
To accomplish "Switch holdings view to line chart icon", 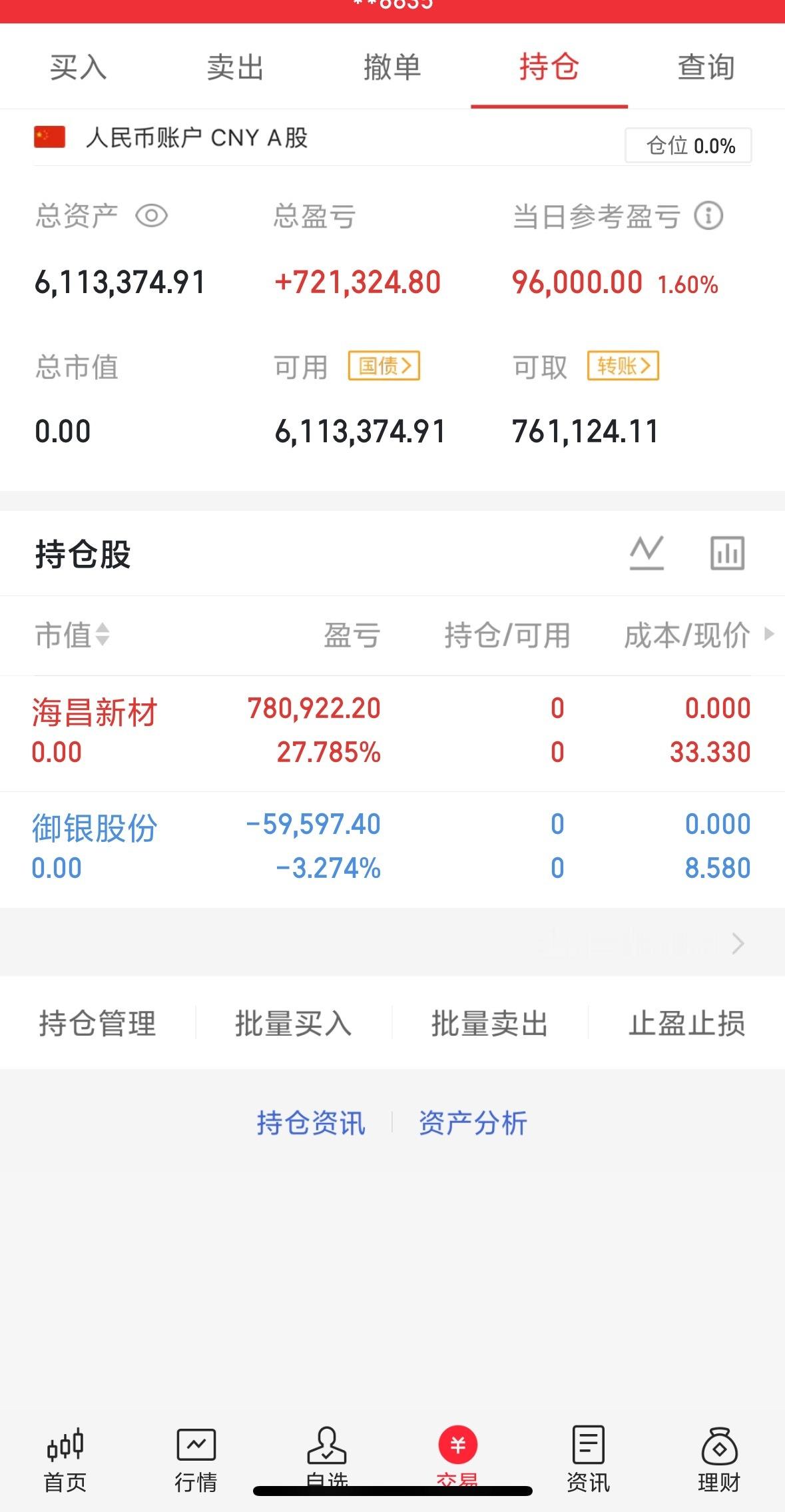I will [647, 553].
